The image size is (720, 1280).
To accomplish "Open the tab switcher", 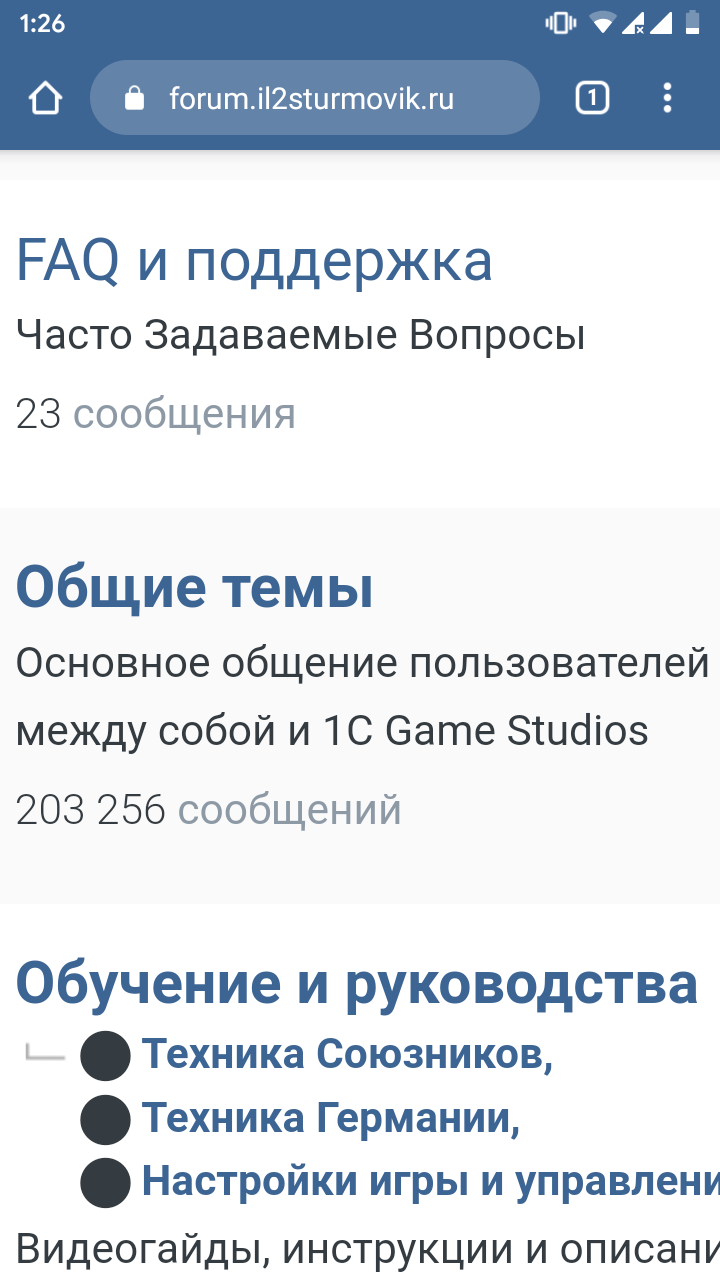I will [x=592, y=98].
